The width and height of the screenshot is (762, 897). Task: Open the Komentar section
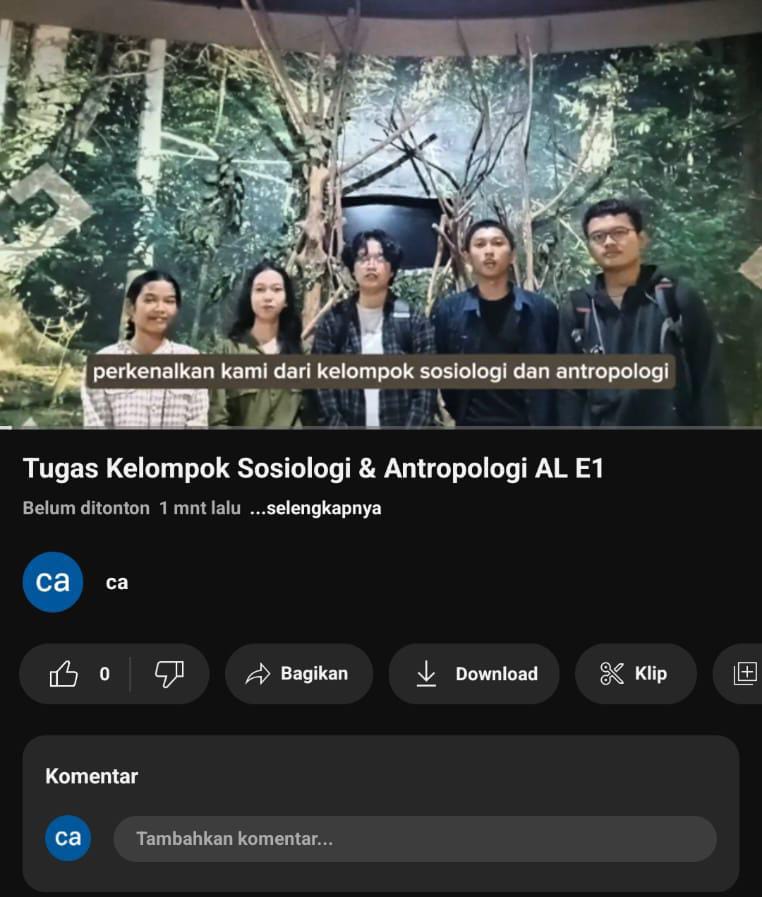pos(92,776)
